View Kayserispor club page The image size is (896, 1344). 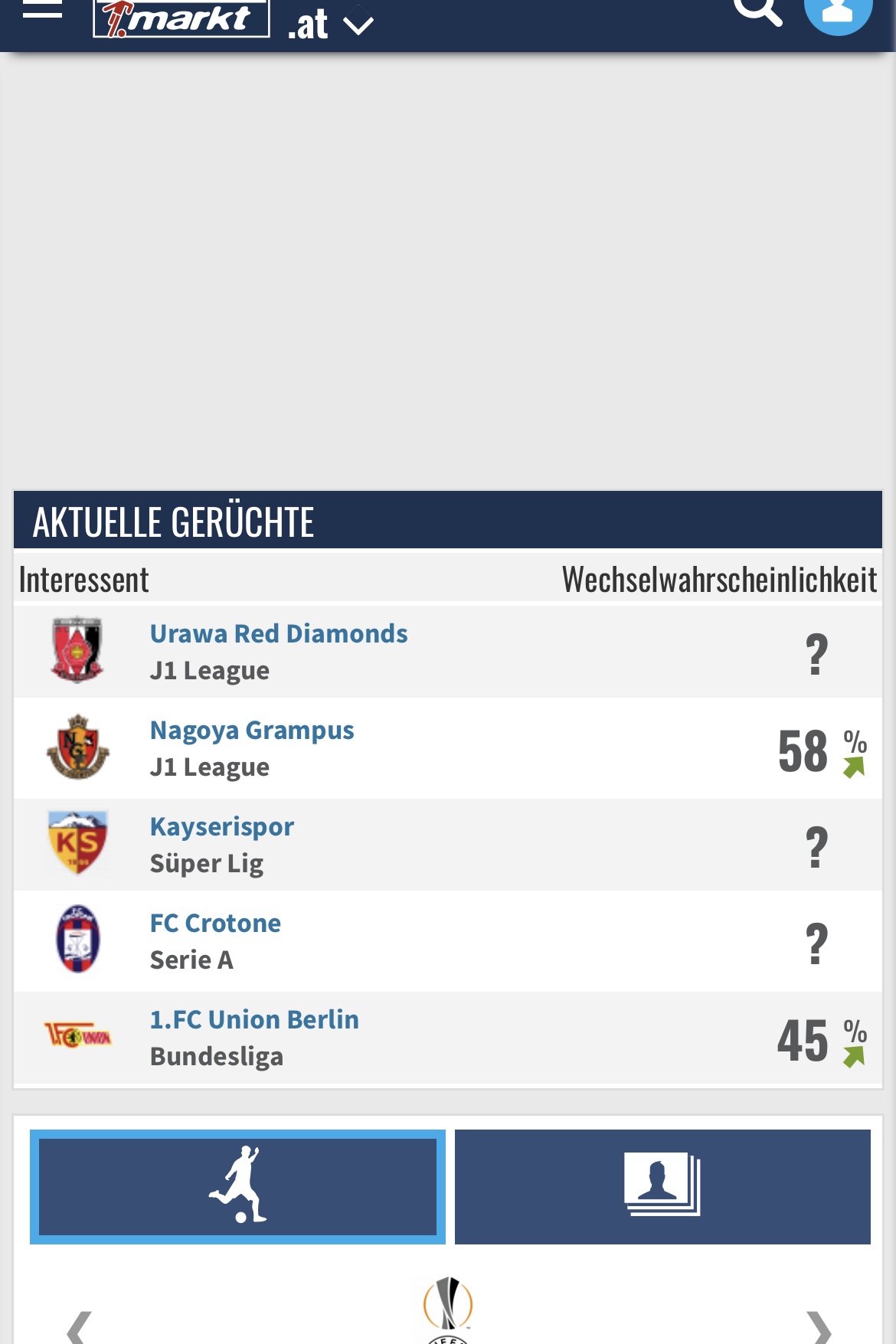pyautogui.click(x=221, y=827)
